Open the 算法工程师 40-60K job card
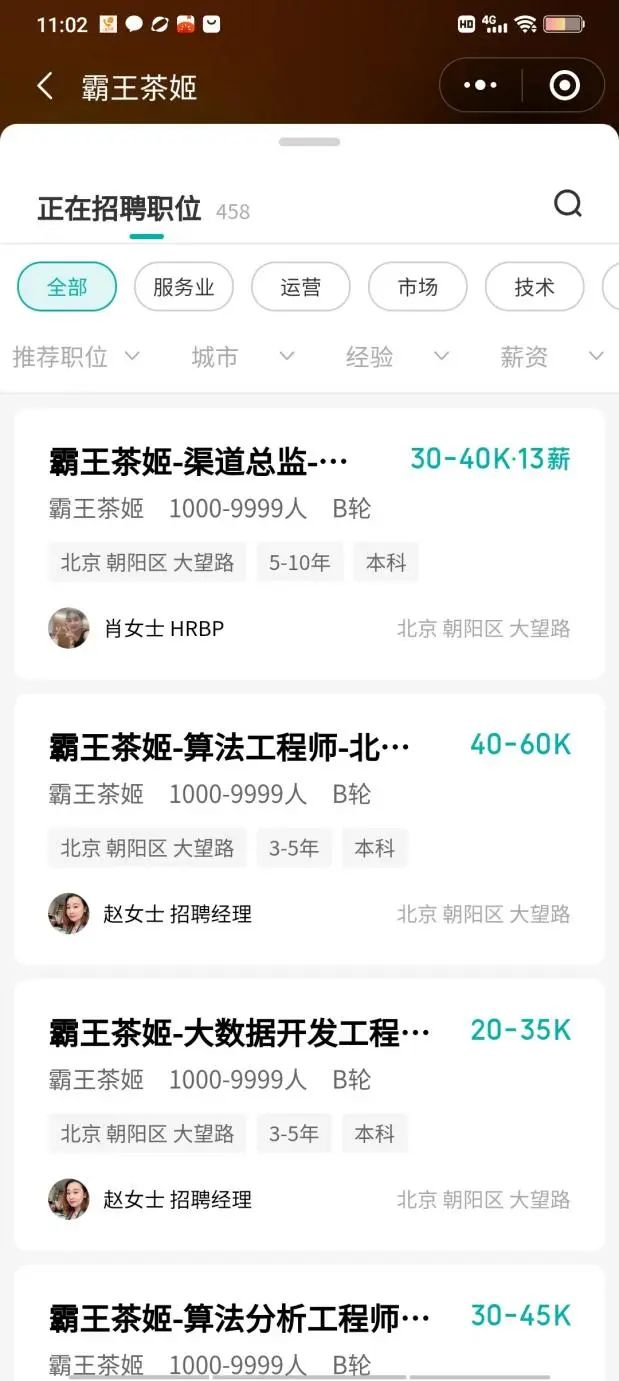This screenshot has height=1381, width=619. click(309, 828)
